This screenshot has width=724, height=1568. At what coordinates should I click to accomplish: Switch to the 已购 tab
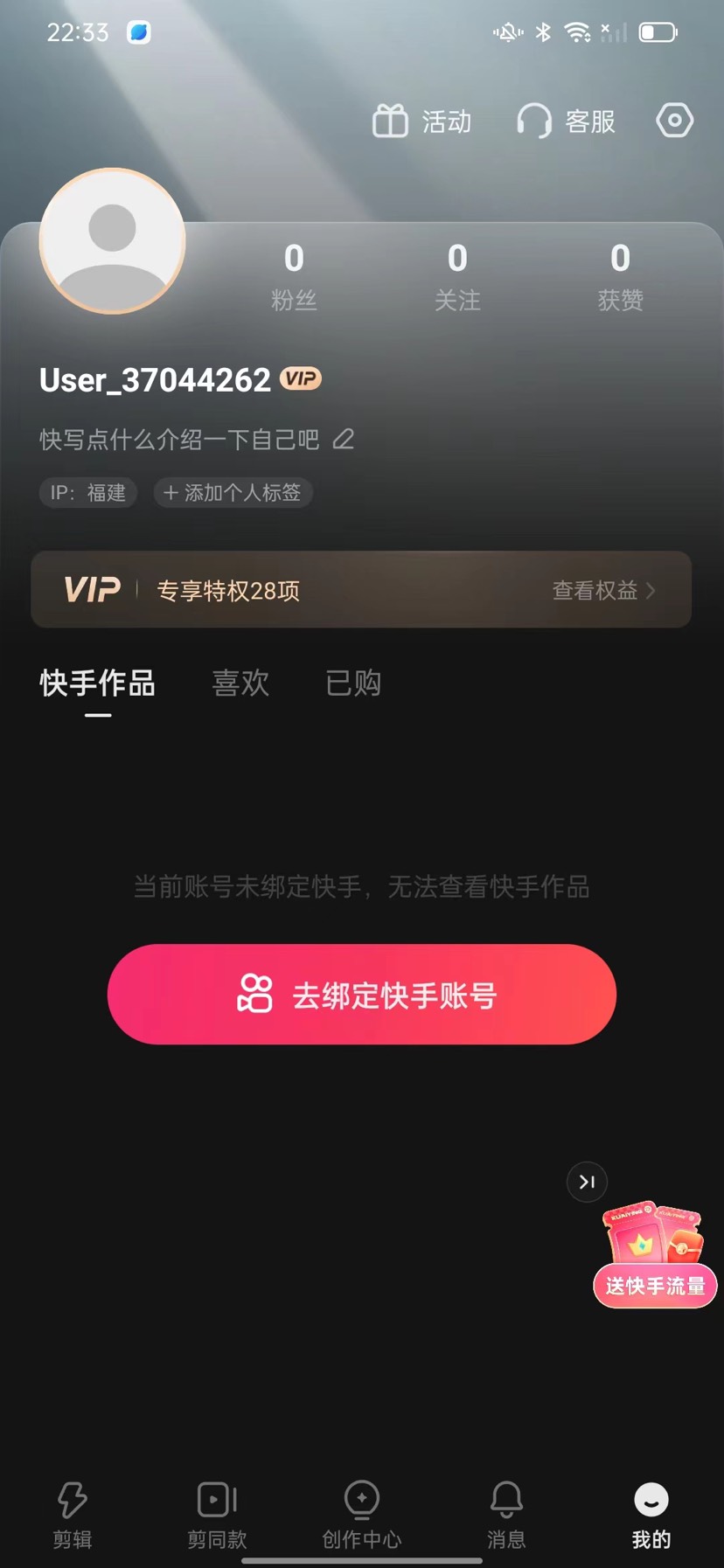[353, 683]
